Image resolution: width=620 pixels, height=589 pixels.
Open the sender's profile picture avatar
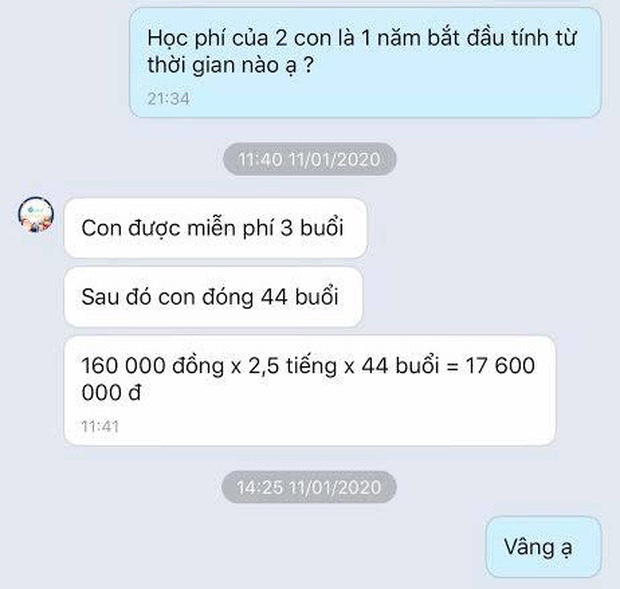click(36, 215)
